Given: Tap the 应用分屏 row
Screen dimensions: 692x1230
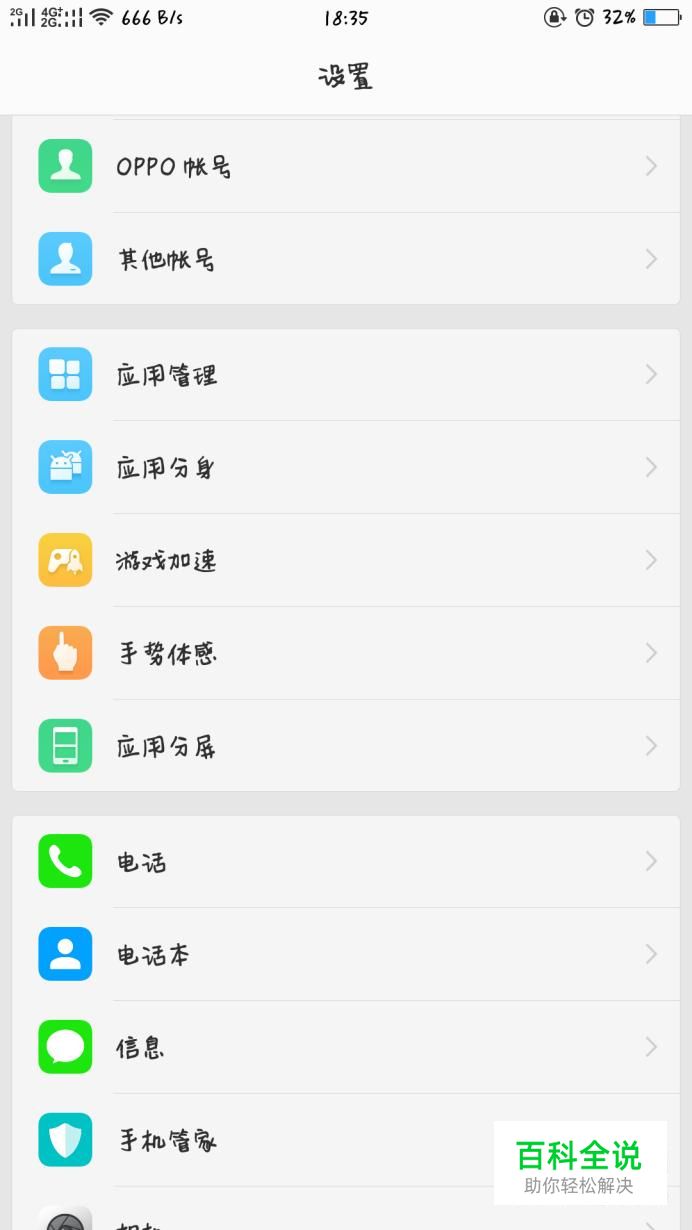Looking at the screenshot, I should 345,746.
